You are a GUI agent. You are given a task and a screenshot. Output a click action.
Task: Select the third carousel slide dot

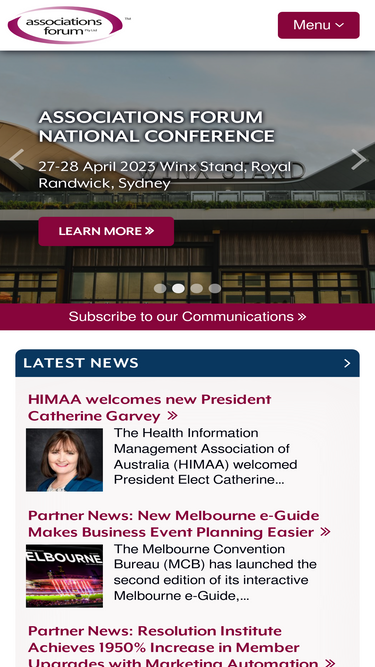pyautogui.click(x=196, y=288)
